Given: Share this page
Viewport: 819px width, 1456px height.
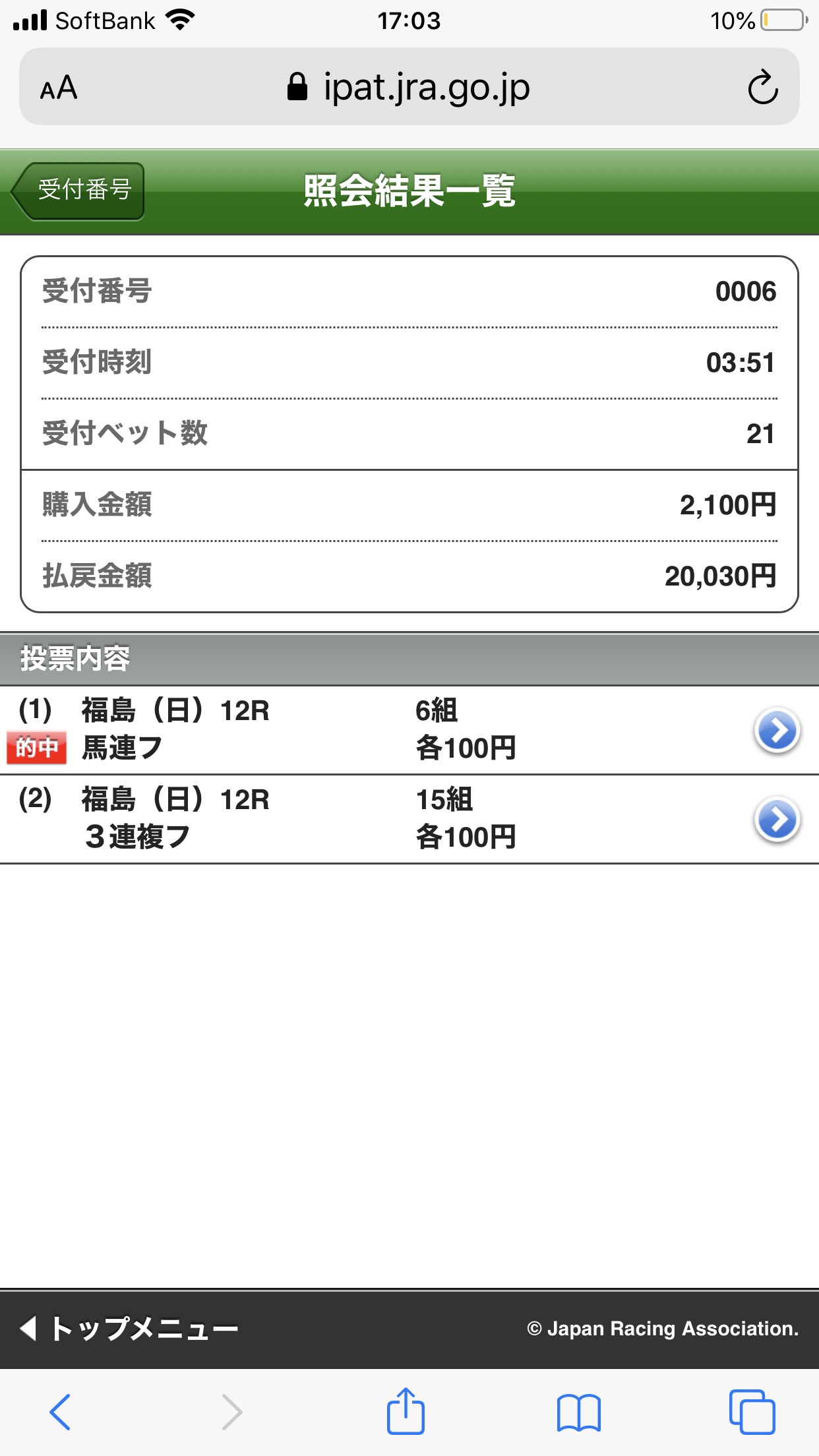Looking at the screenshot, I should click(406, 1411).
